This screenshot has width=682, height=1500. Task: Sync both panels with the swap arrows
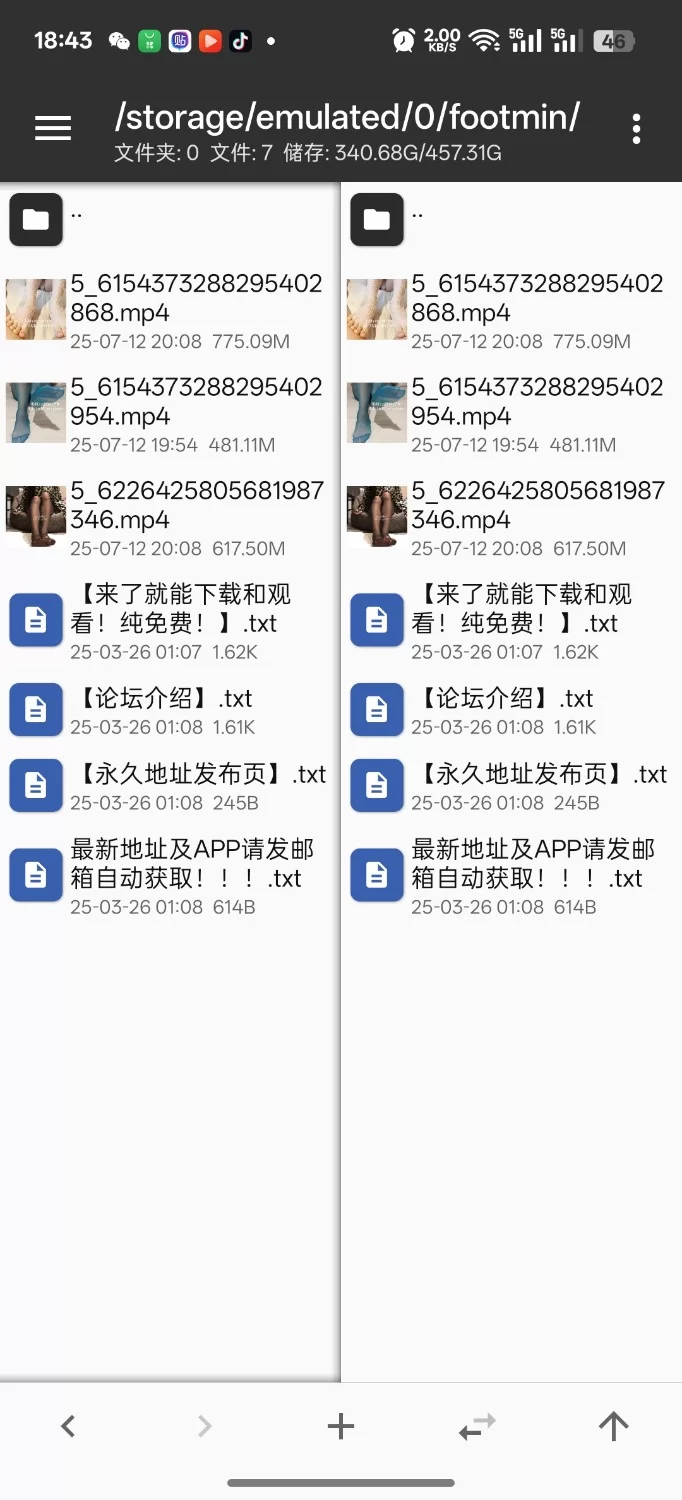(x=477, y=1426)
